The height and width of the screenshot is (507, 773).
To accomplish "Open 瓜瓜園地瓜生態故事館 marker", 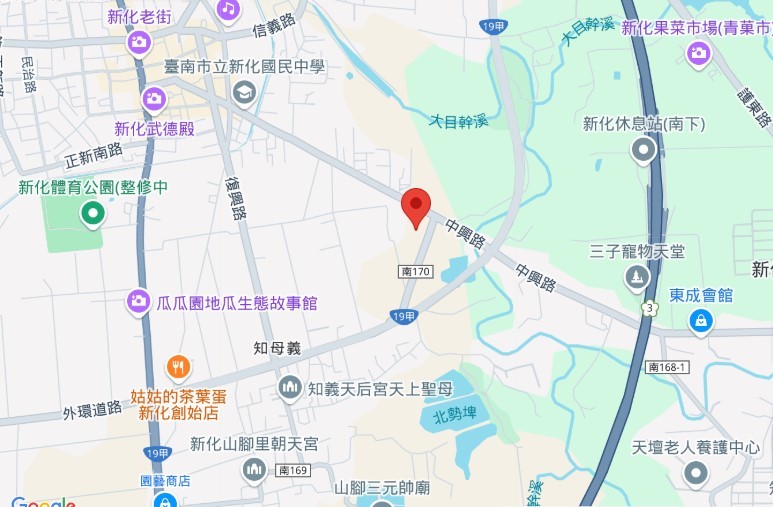I will coord(139,301).
